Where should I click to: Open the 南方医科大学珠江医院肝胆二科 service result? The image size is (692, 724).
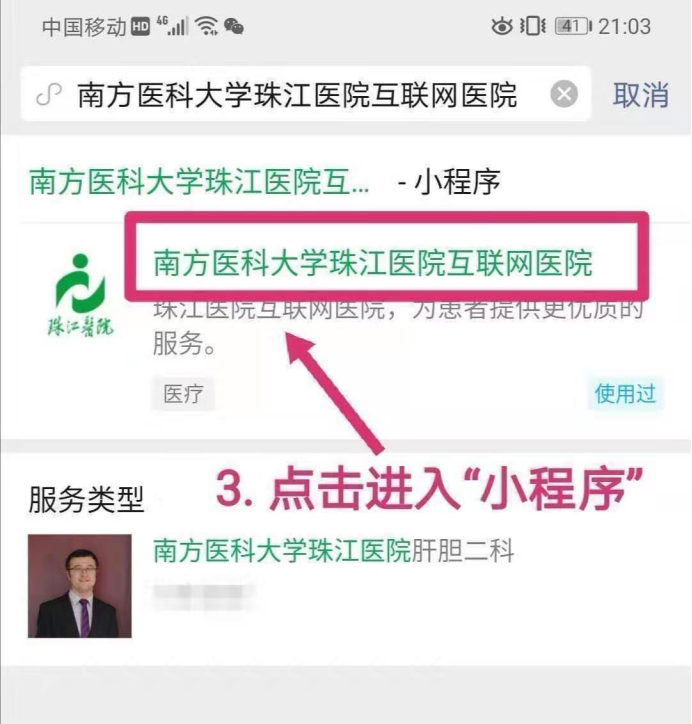click(x=333, y=551)
